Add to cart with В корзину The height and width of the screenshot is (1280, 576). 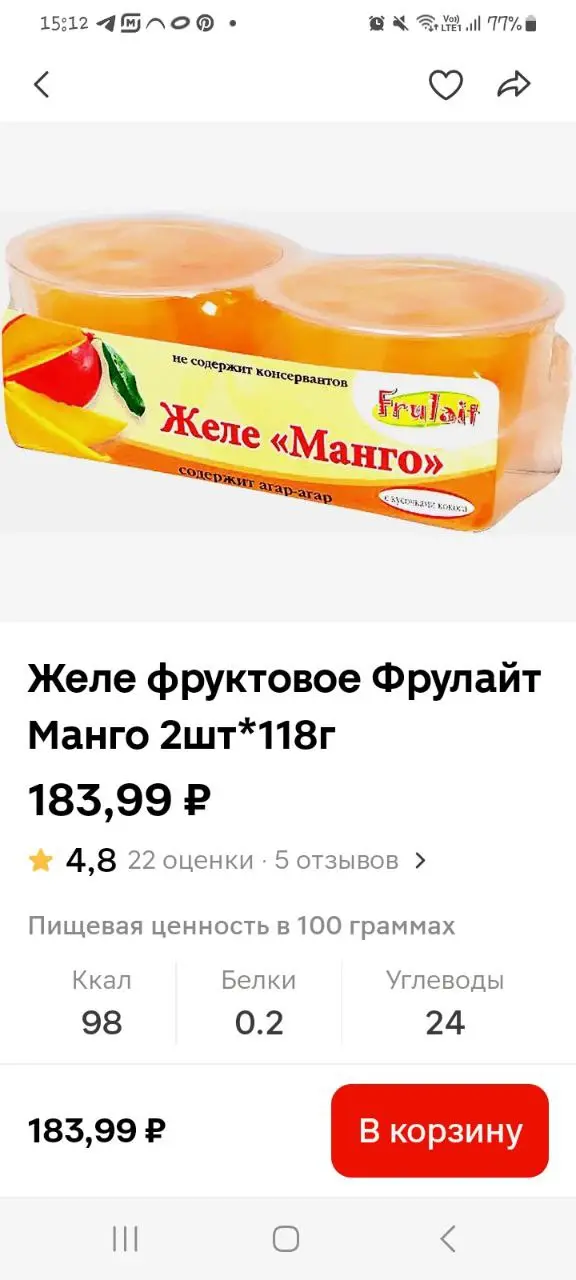(440, 1131)
